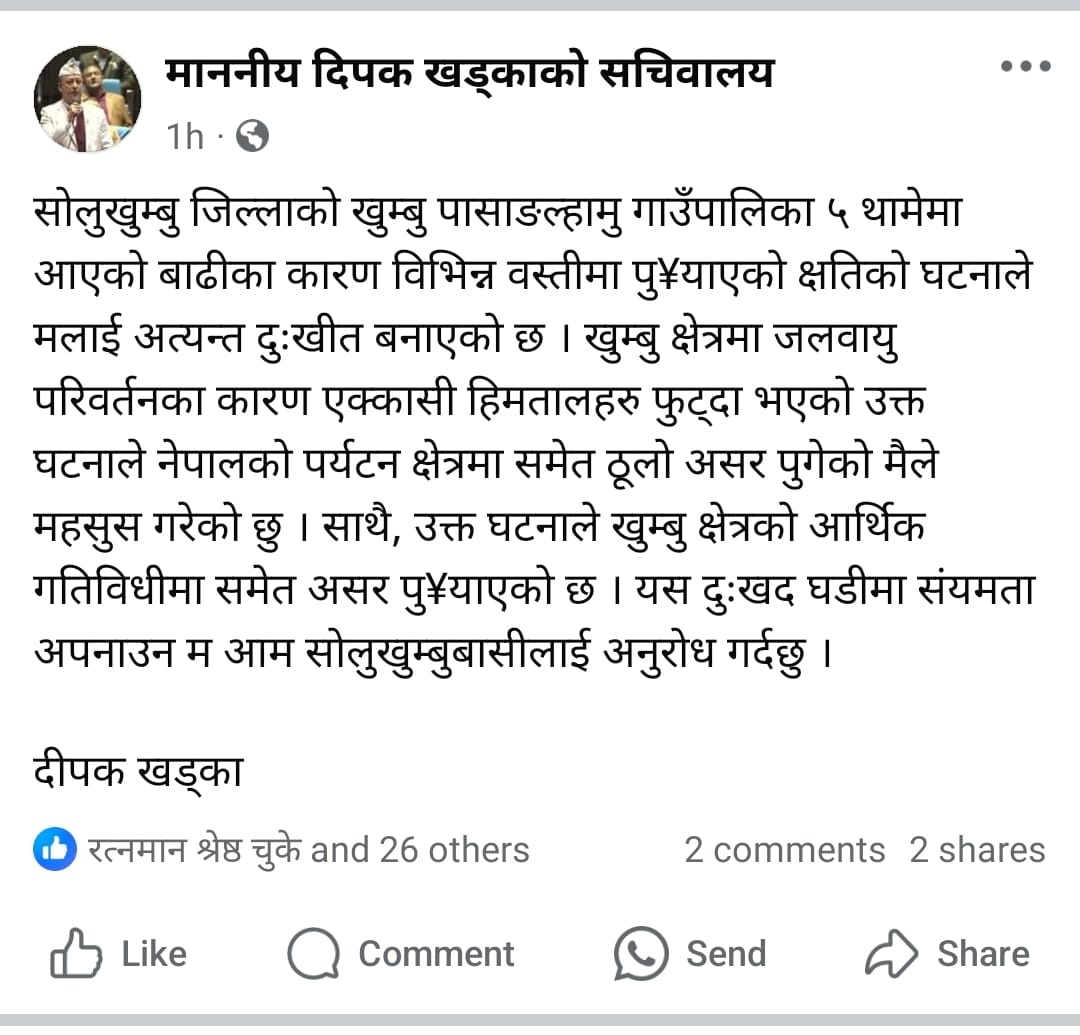Send this post via WhatsApp
The width and height of the screenshot is (1080, 1035).
(690, 954)
